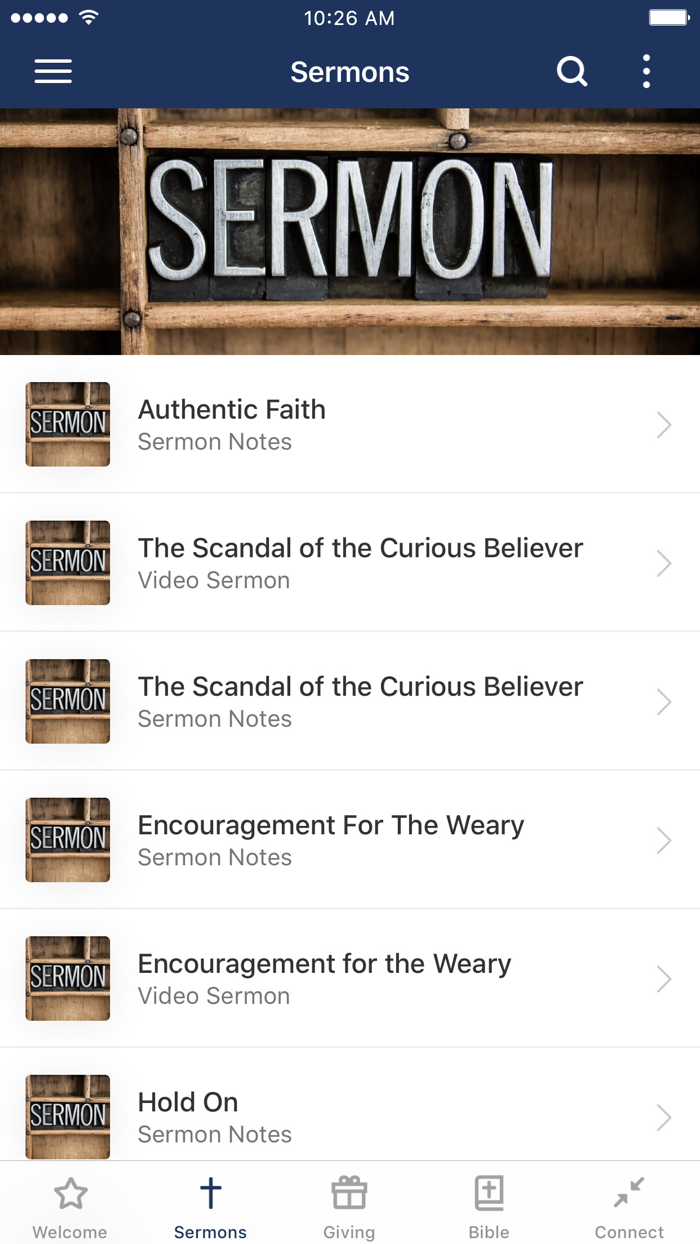Open Authentic Faith sermon notes
Screen dimensions: 700x1244
(x=350, y=425)
